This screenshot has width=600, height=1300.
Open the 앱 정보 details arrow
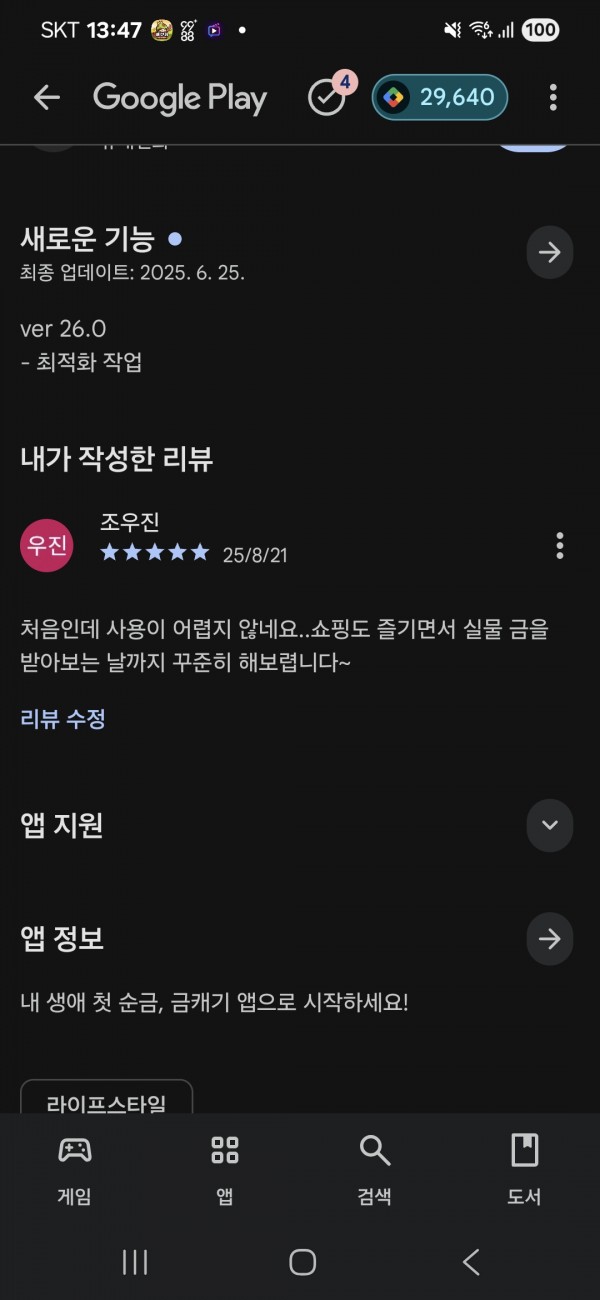[550, 939]
